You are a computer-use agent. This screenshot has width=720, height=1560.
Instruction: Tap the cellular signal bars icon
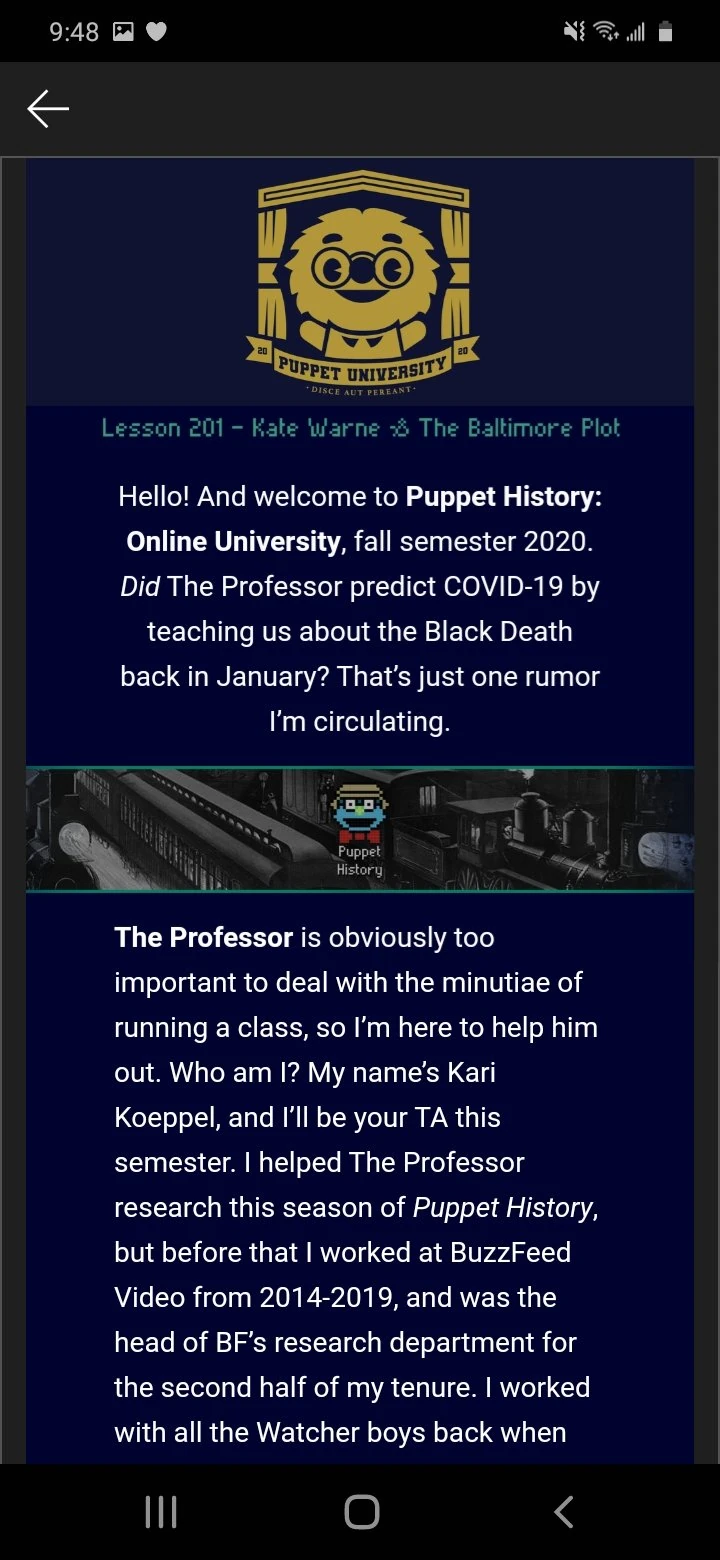point(637,31)
